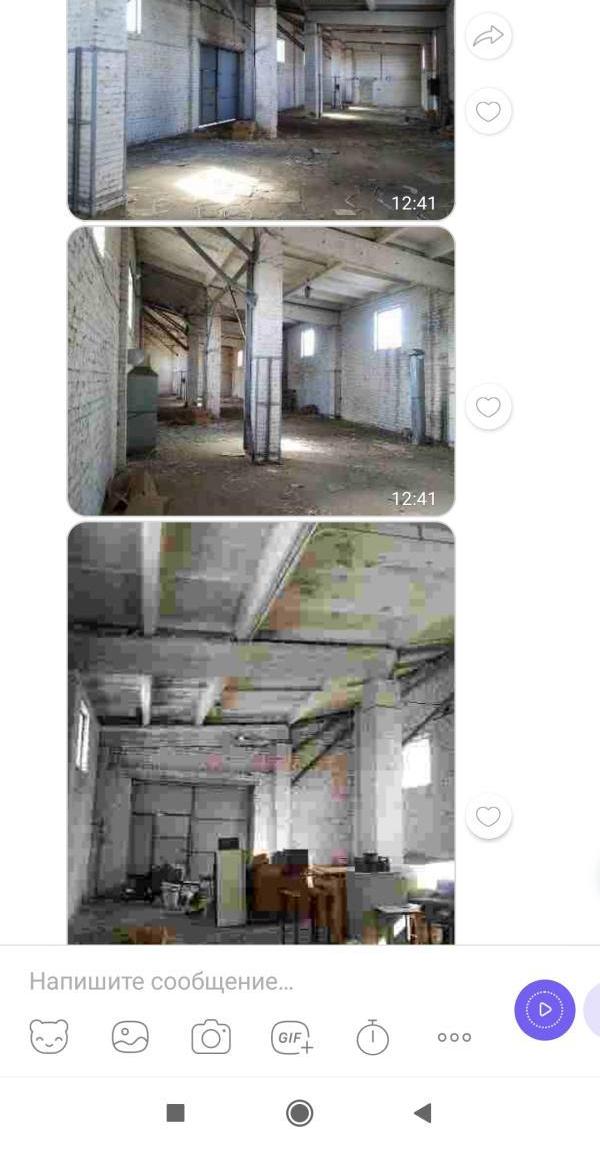This screenshot has width=600, height=1149.
Task: Go back using system back button
Action: pos(423,1113)
